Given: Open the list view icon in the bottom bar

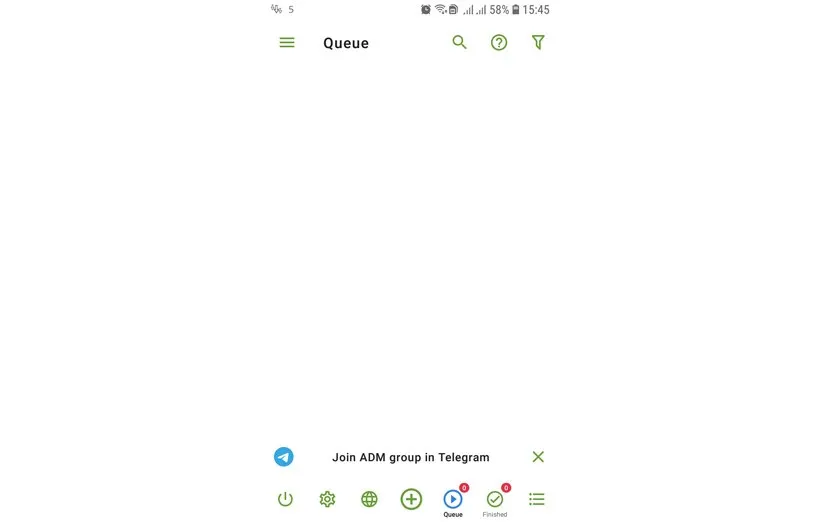Looking at the screenshot, I should pos(537,499).
